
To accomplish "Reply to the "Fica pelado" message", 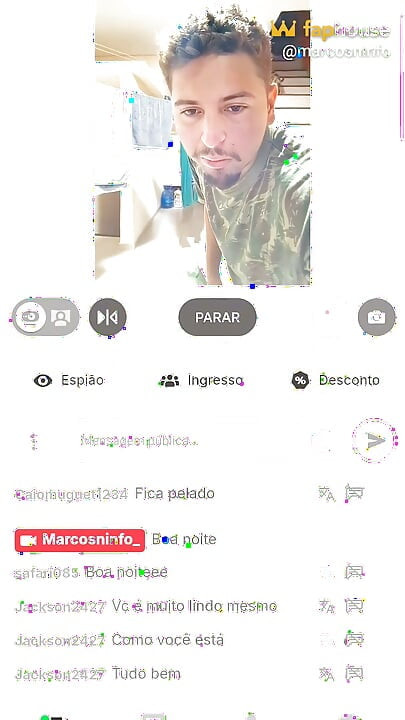I will tap(354, 493).
